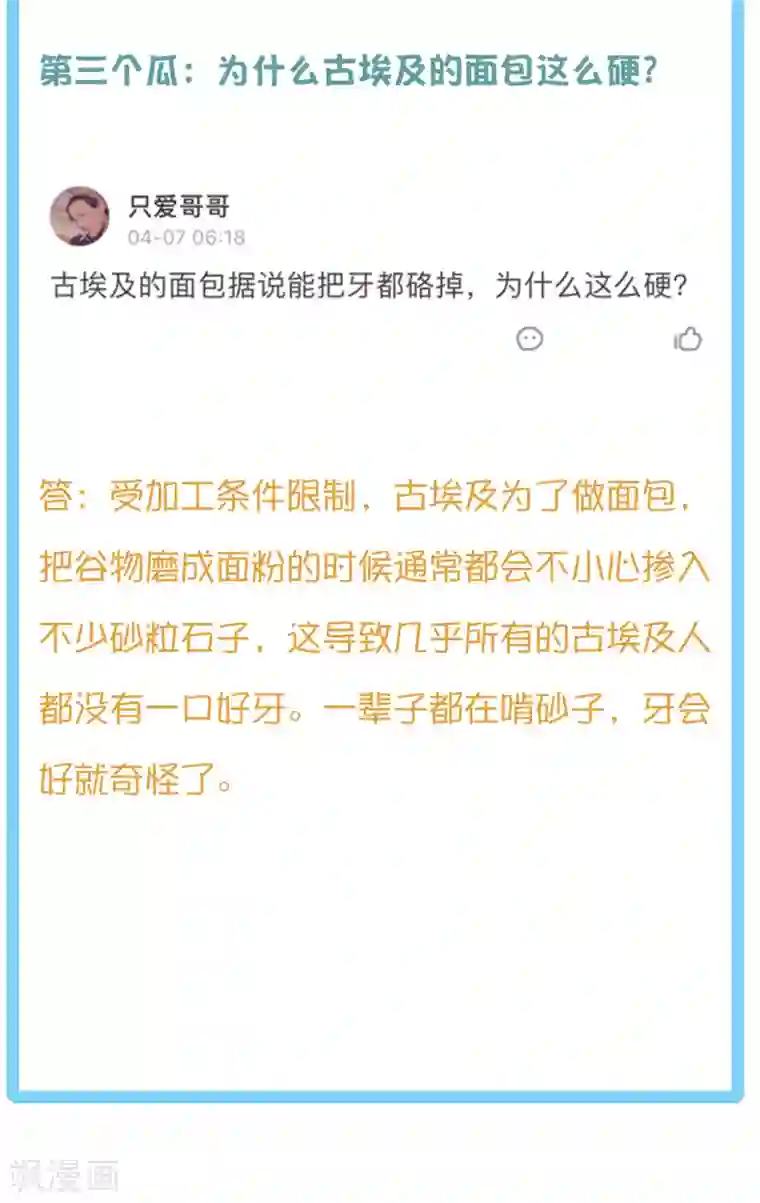Select the timestamp 04-07 06:18

point(182,236)
